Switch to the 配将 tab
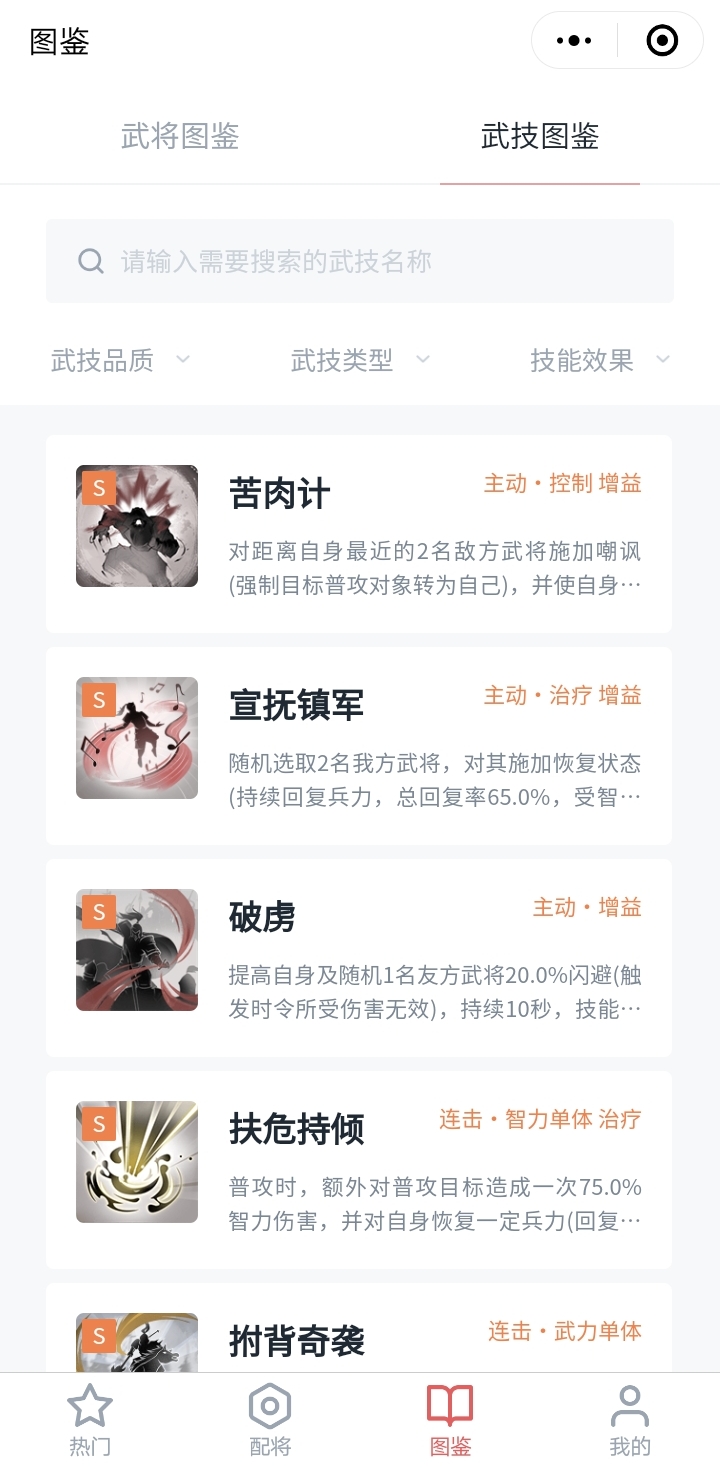This screenshot has height=1469, width=720. [x=270, y=1421]
